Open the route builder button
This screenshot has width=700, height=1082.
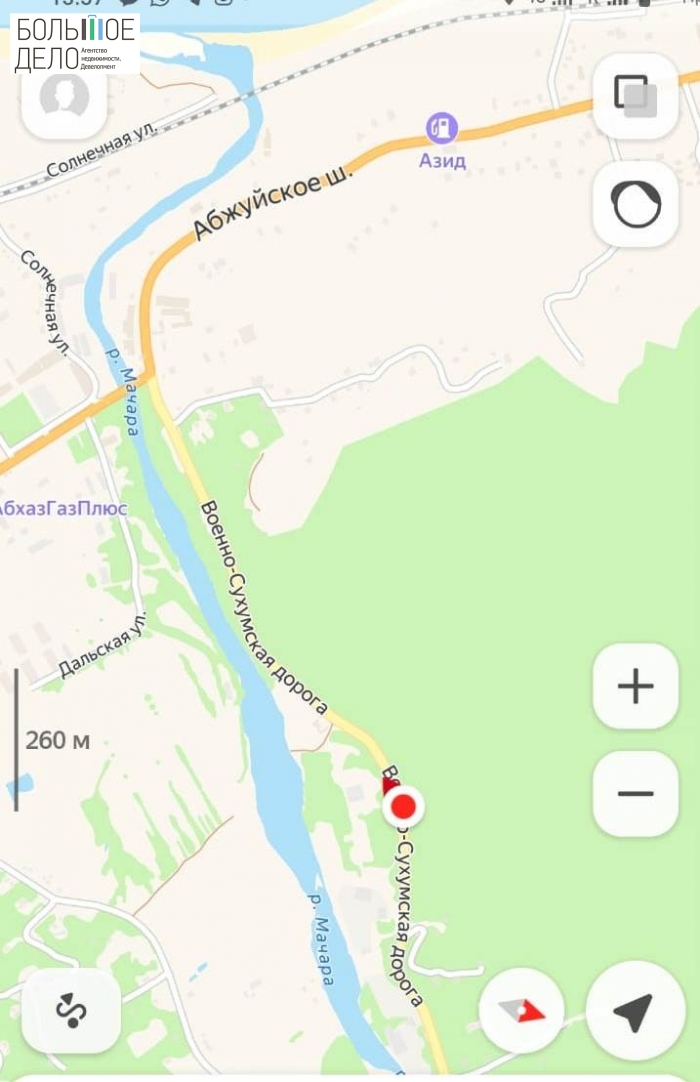pos(71,1011)
